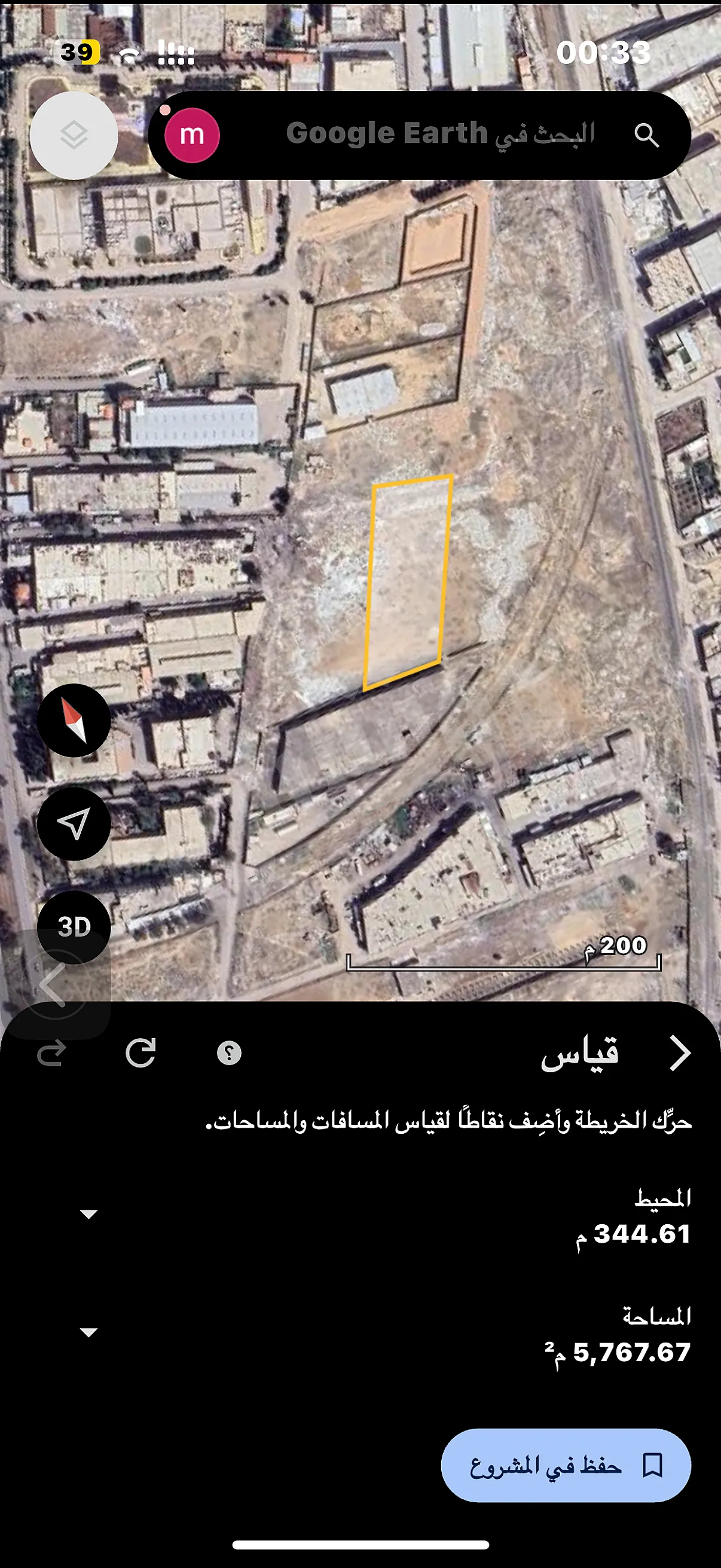The image size is (721, 1568).
Task: Expand the area unit dropdown
Action: coord(89,1332)
